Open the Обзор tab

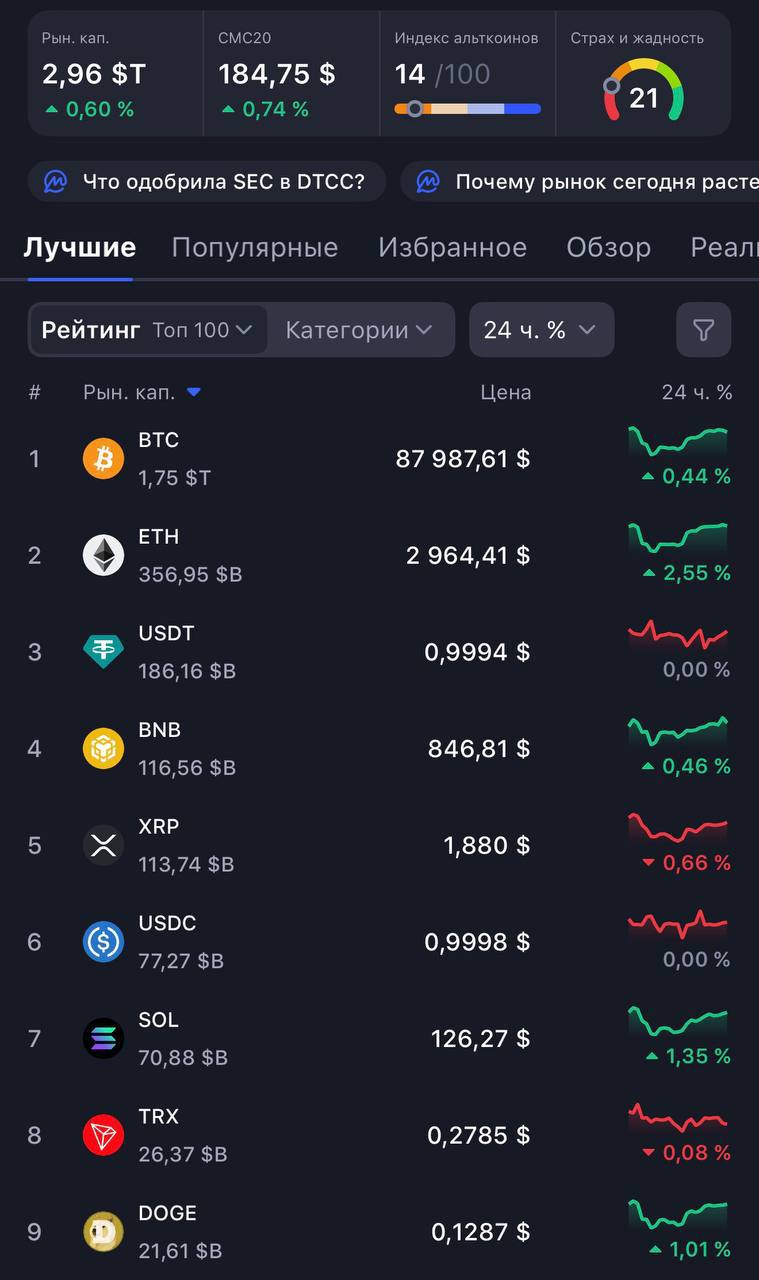click(x=608, y=247)
